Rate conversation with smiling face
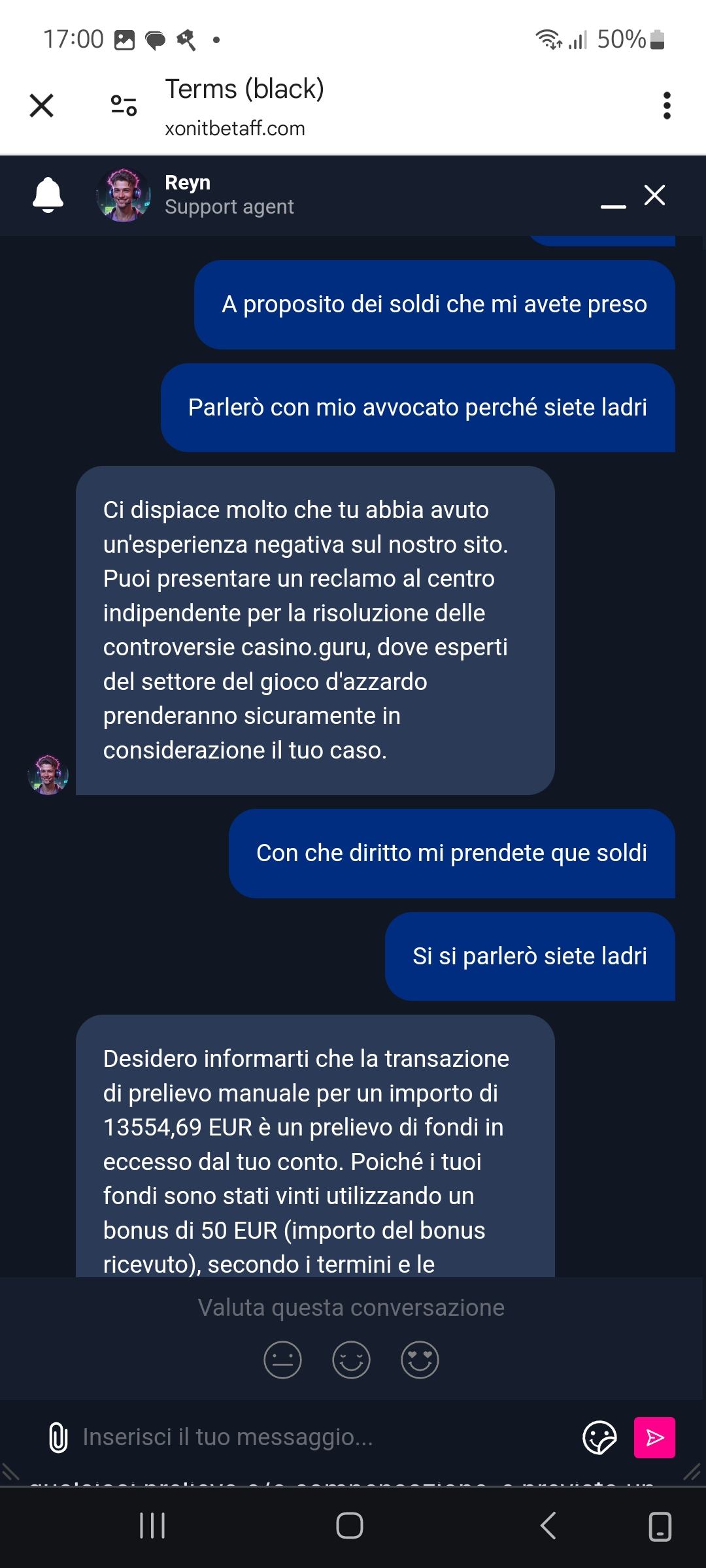The height and width of the screenshot is (1568, 706). 351,1360
